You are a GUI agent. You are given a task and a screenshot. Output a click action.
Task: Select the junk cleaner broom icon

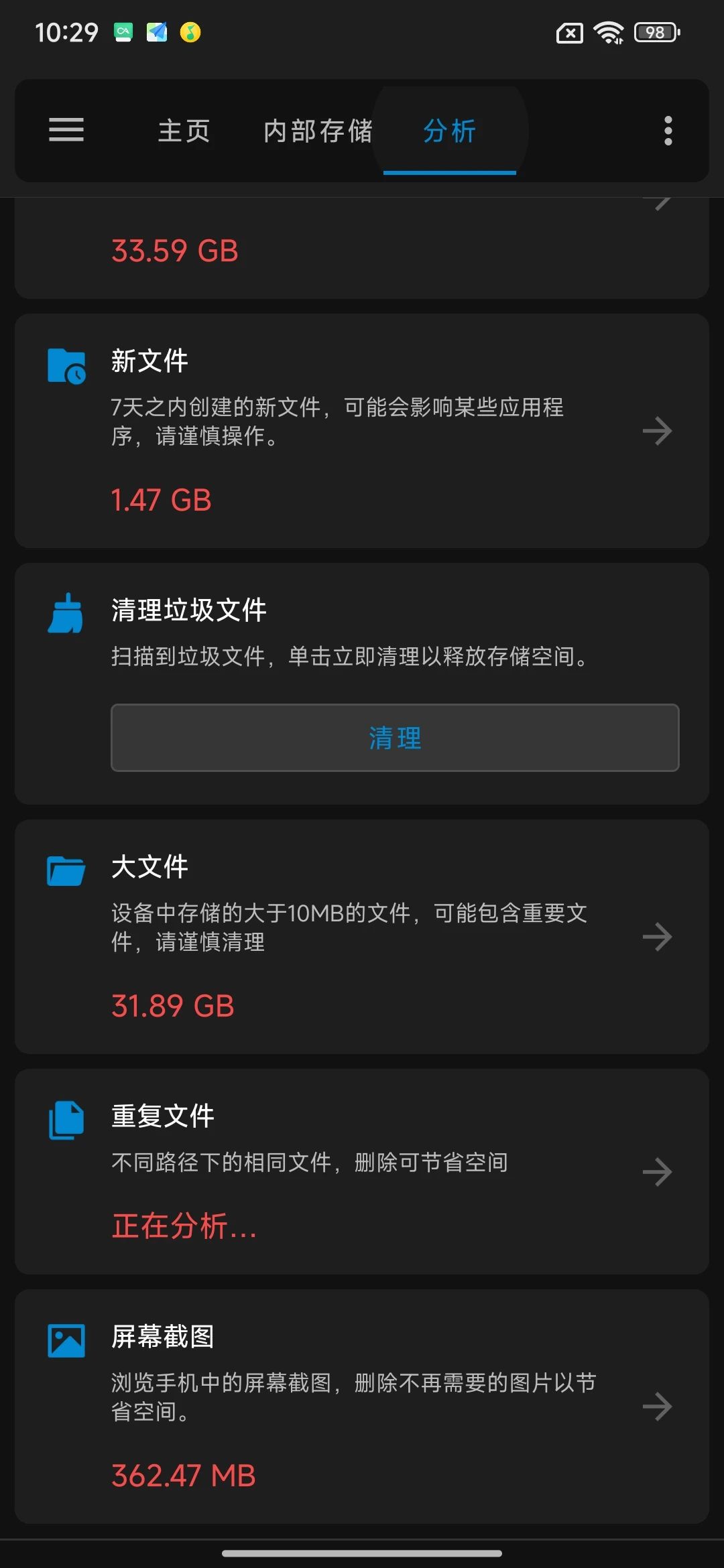tap(66, 612)
